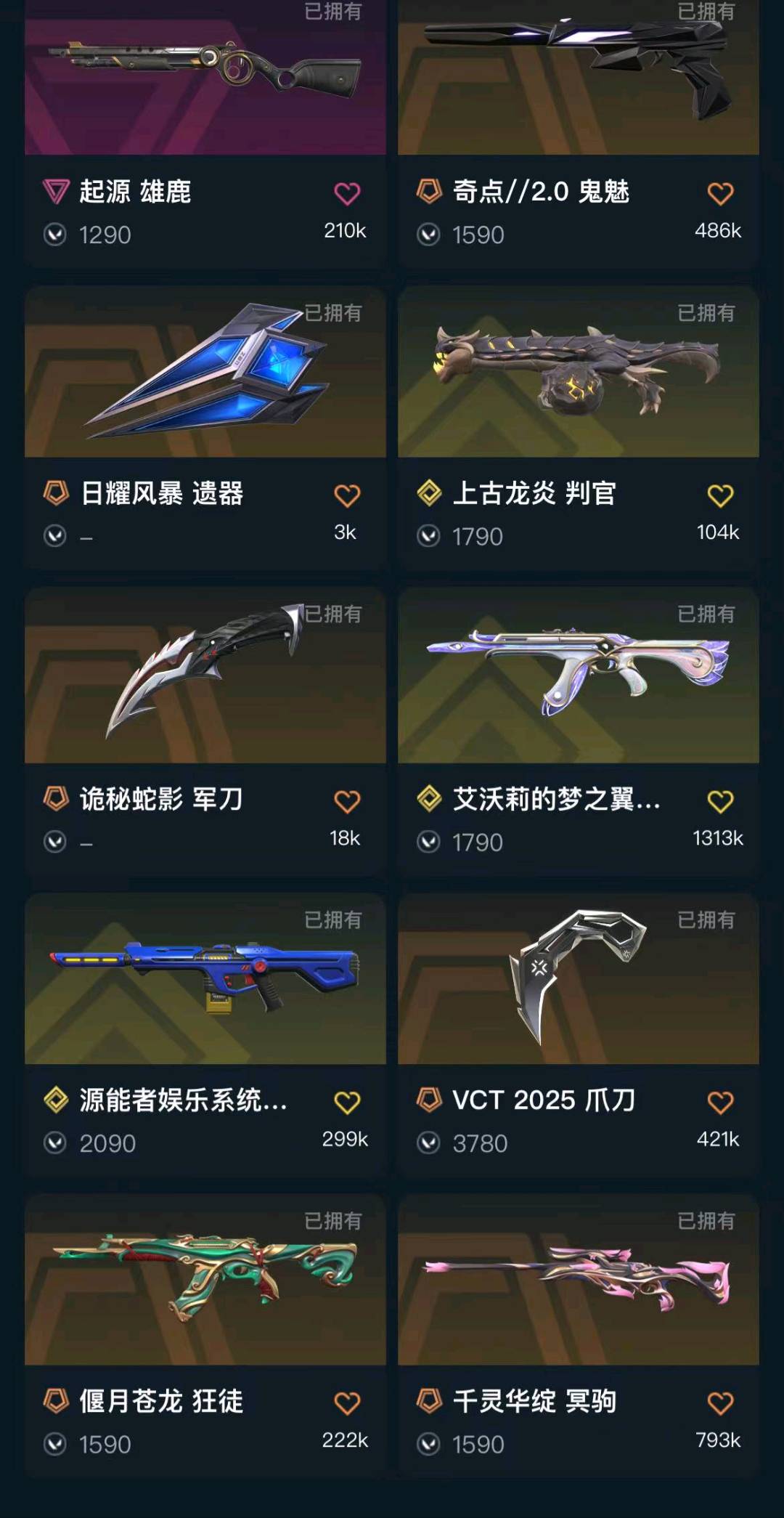Screen dimensions: 784x1518
Task: Favorite the 奇点//2.0 鬼魅 skin
Action: [720, 194]
